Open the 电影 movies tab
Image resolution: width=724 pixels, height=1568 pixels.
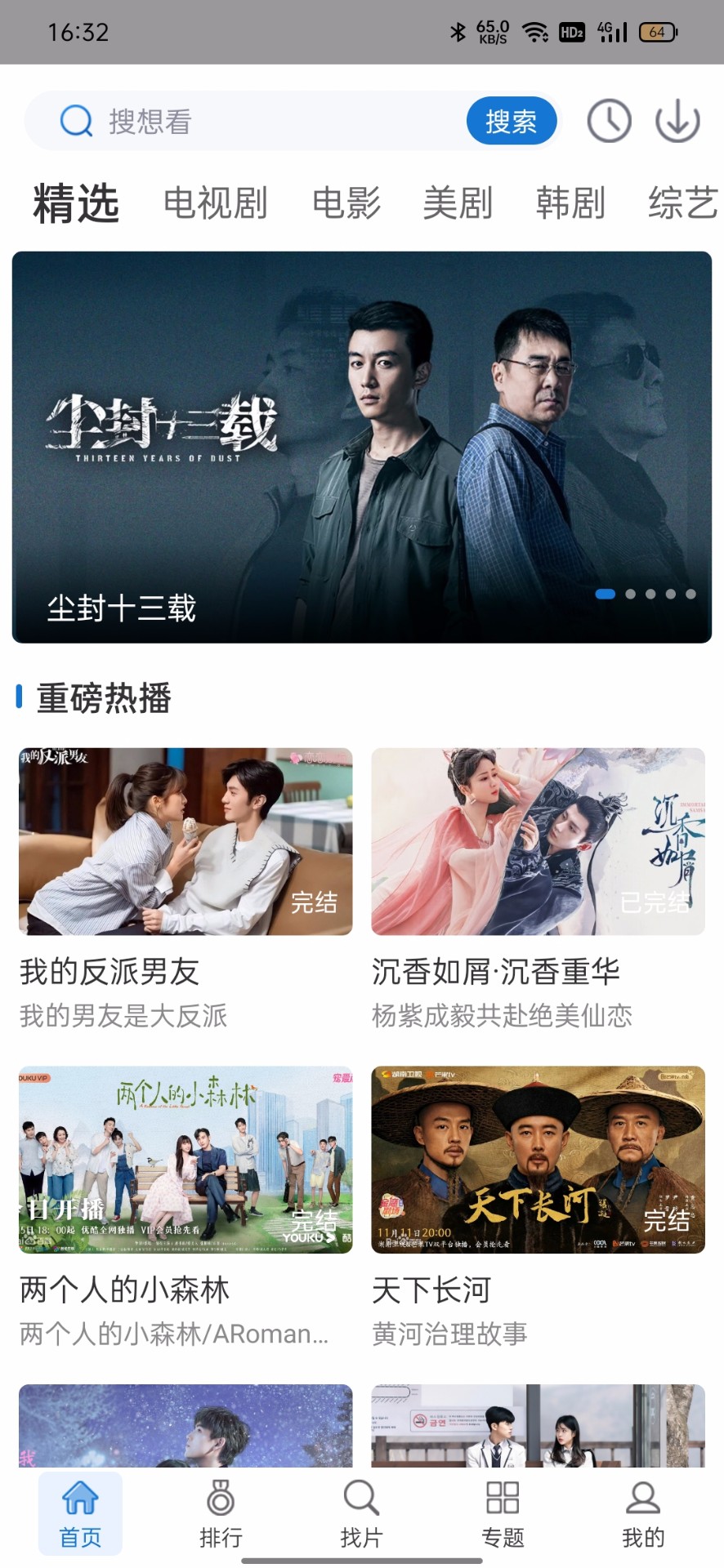[x=346, y=203]
